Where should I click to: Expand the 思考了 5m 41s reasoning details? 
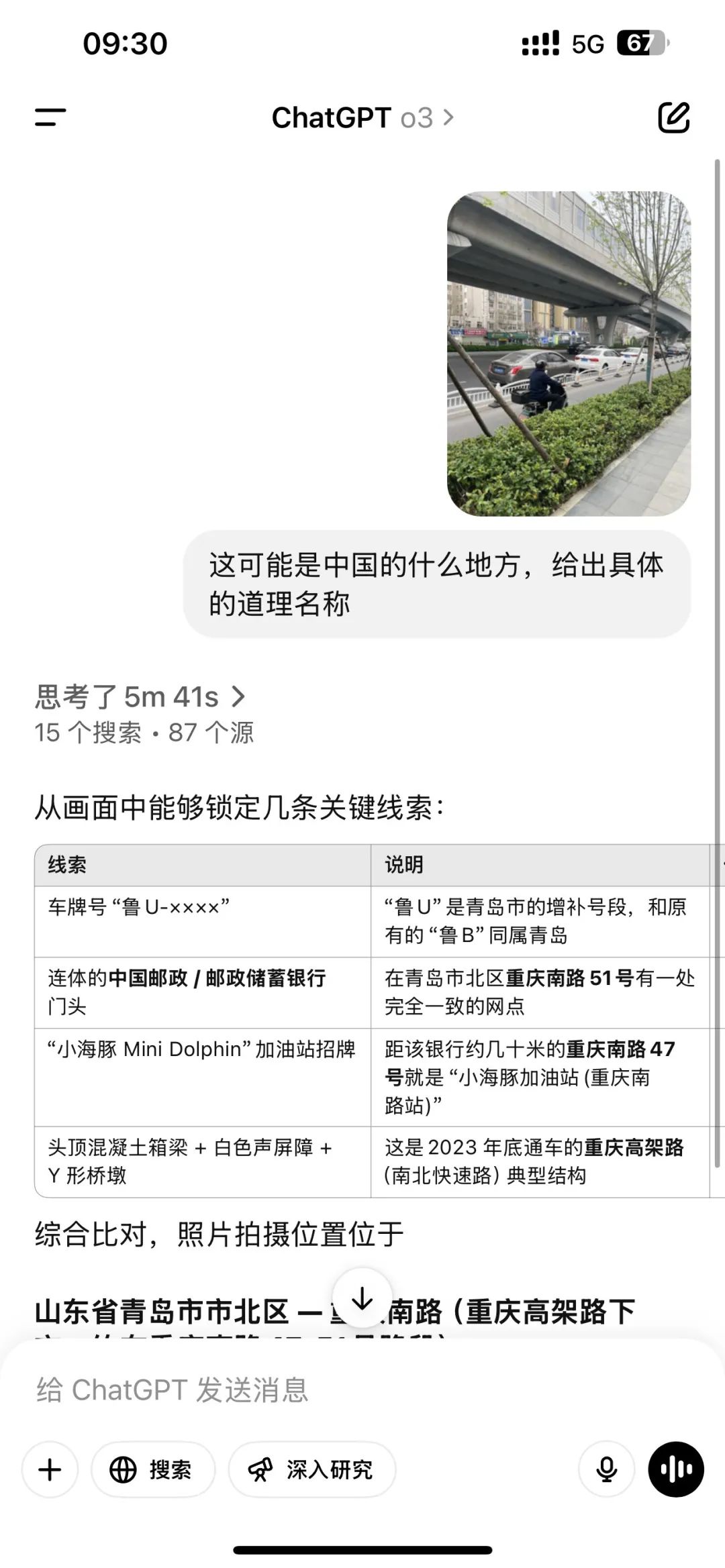tap(140, 697)
